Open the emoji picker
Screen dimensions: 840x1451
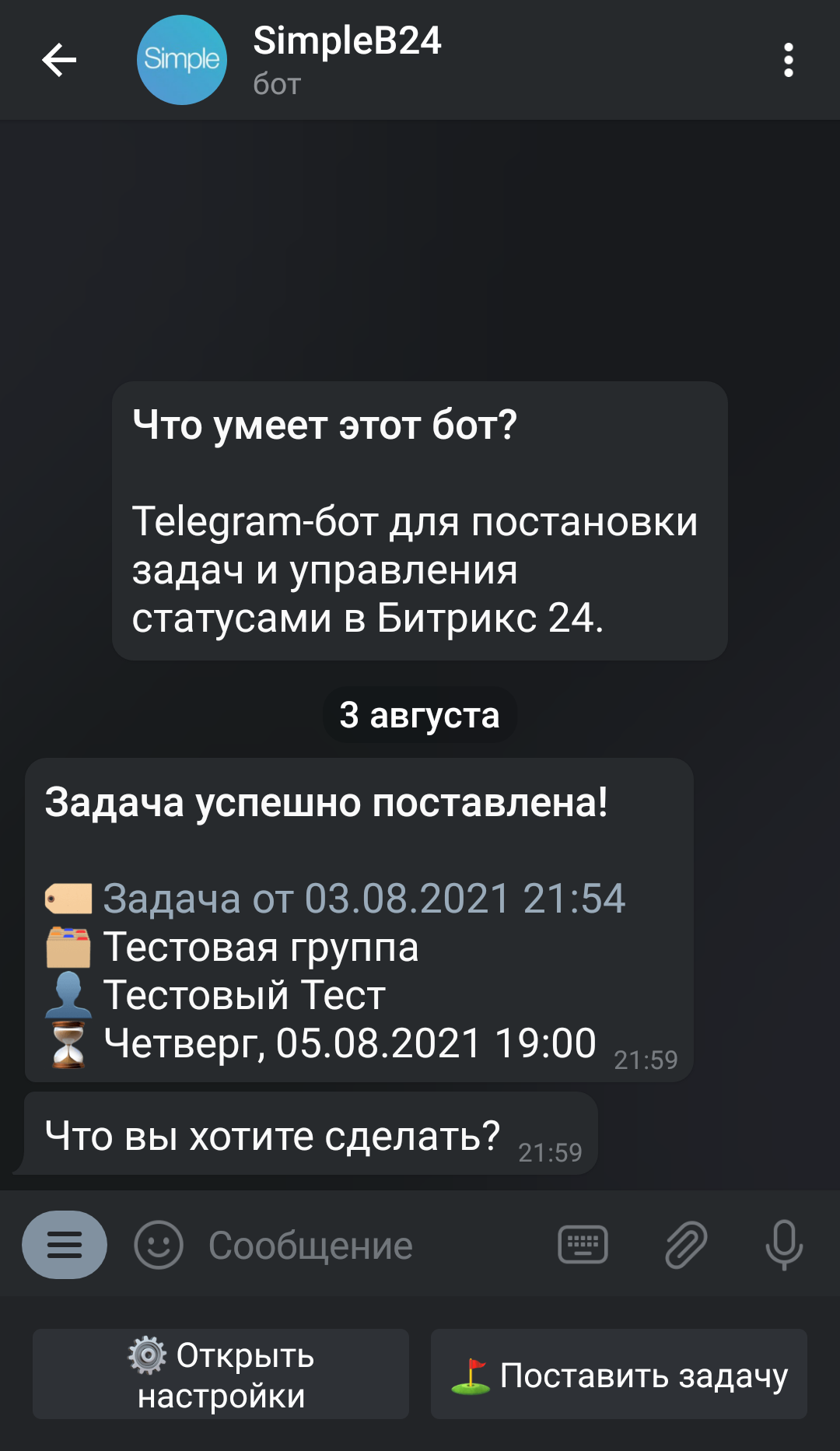[x=159, y=1245]
